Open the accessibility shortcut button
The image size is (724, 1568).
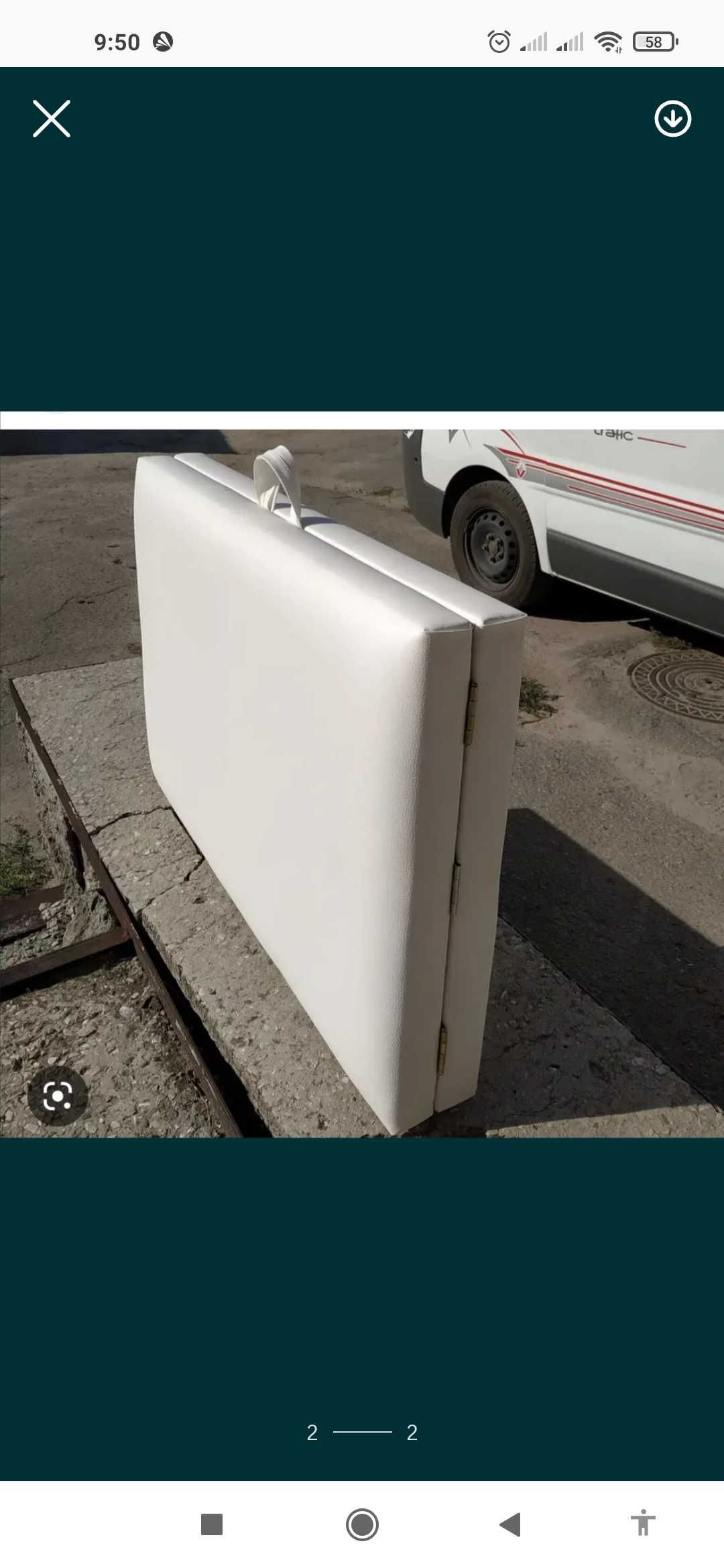pyautogui.click(x=642, y=1523)
